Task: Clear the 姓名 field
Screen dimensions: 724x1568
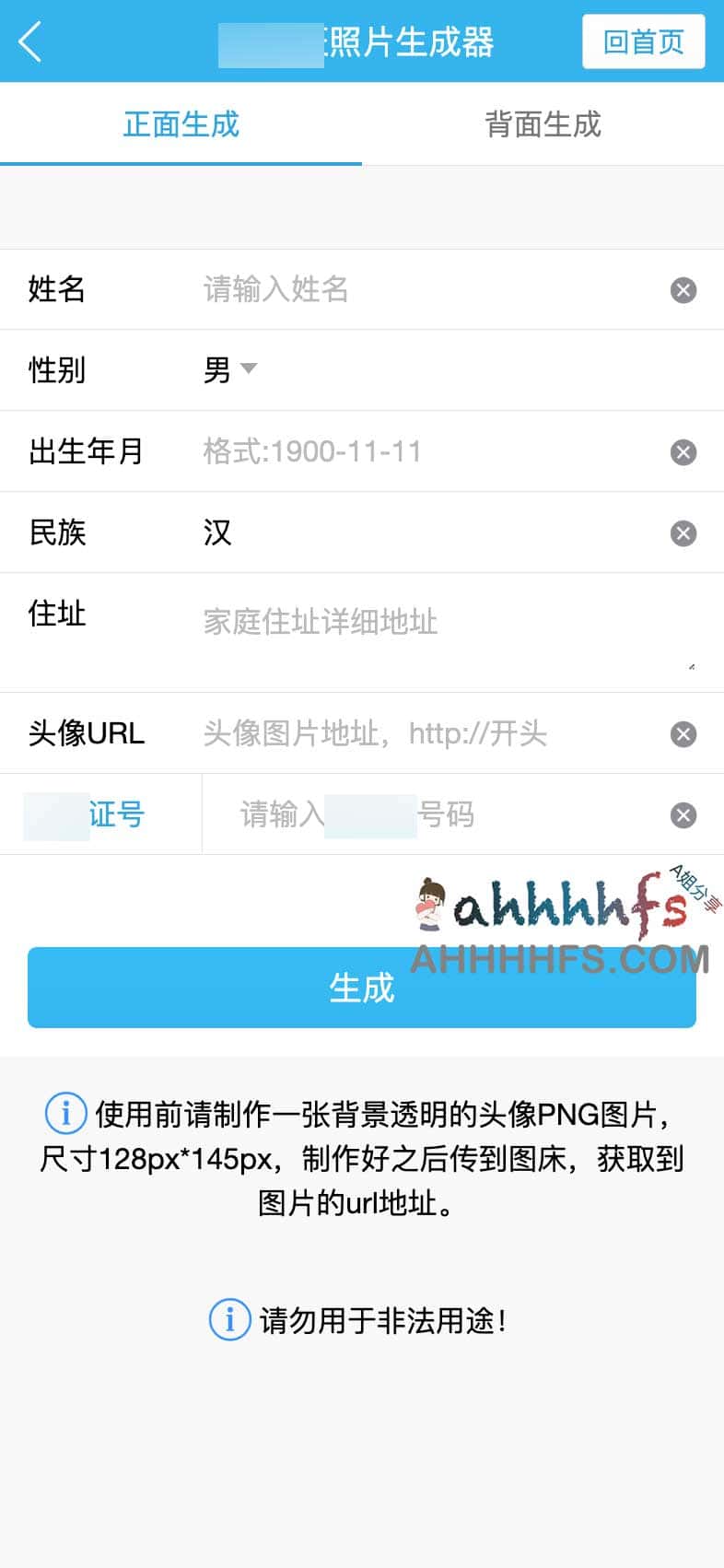Action: coord(683,291)
